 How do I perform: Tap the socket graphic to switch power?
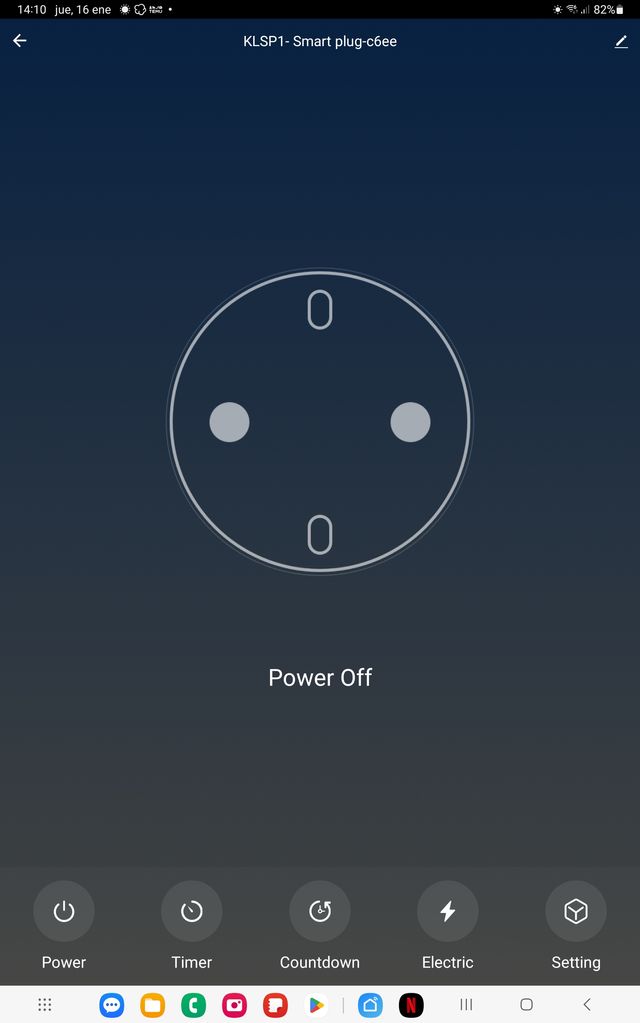[320, 422]
